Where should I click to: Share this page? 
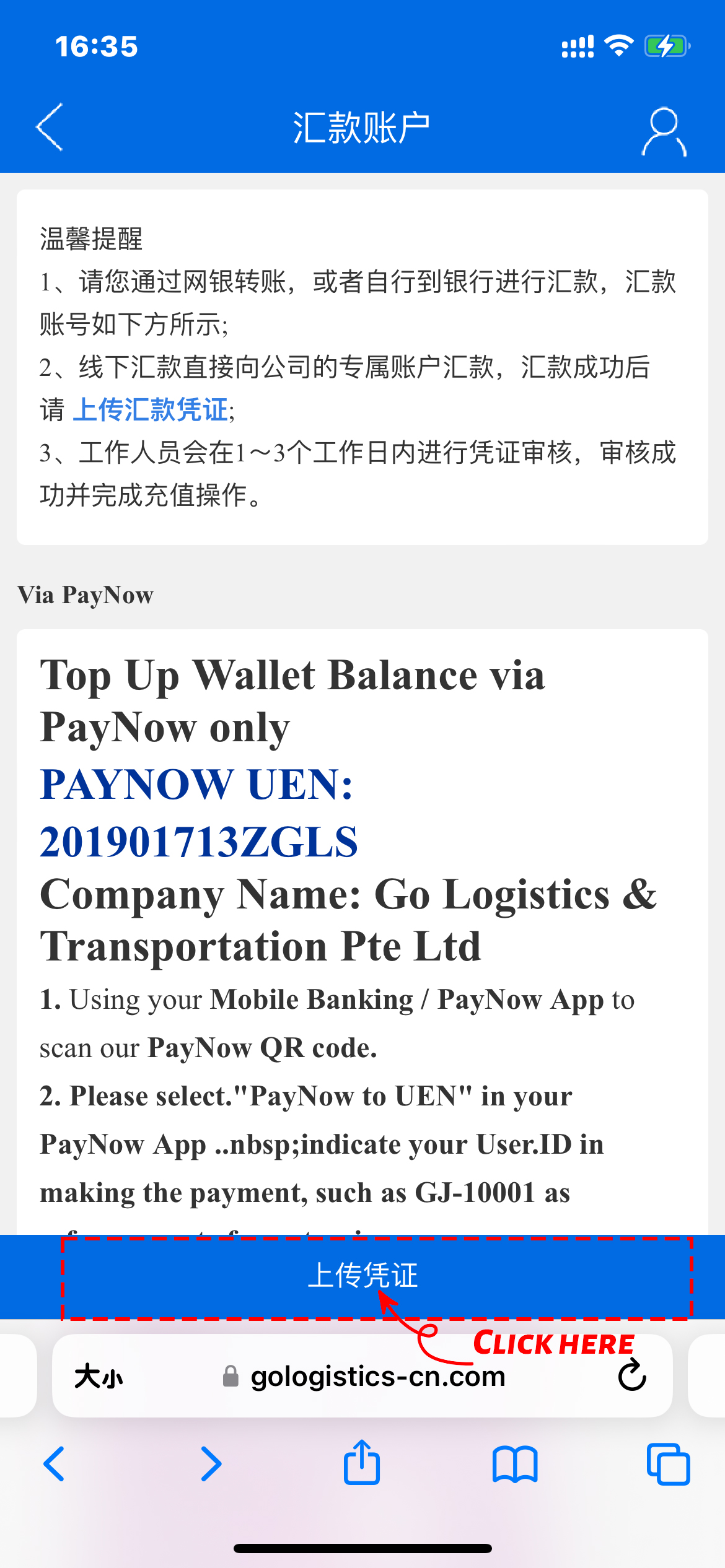(362, 1463)
